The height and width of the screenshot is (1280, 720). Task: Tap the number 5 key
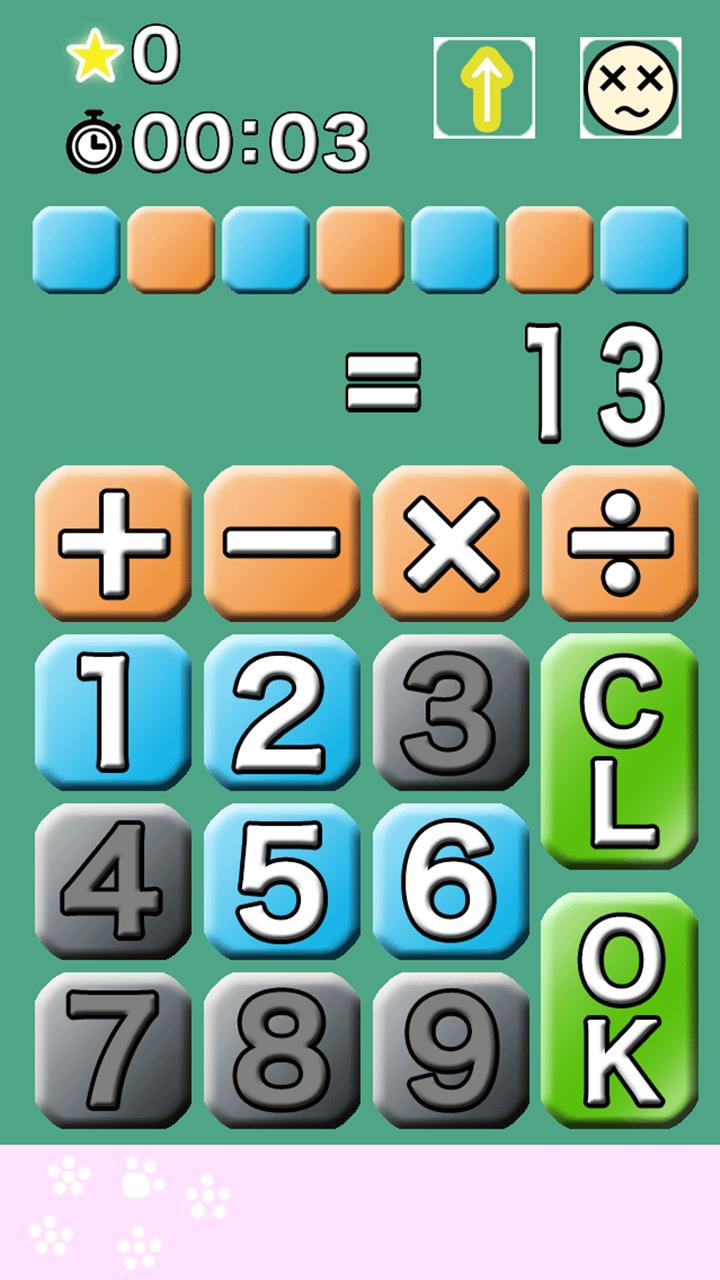[x=282, y=881]
